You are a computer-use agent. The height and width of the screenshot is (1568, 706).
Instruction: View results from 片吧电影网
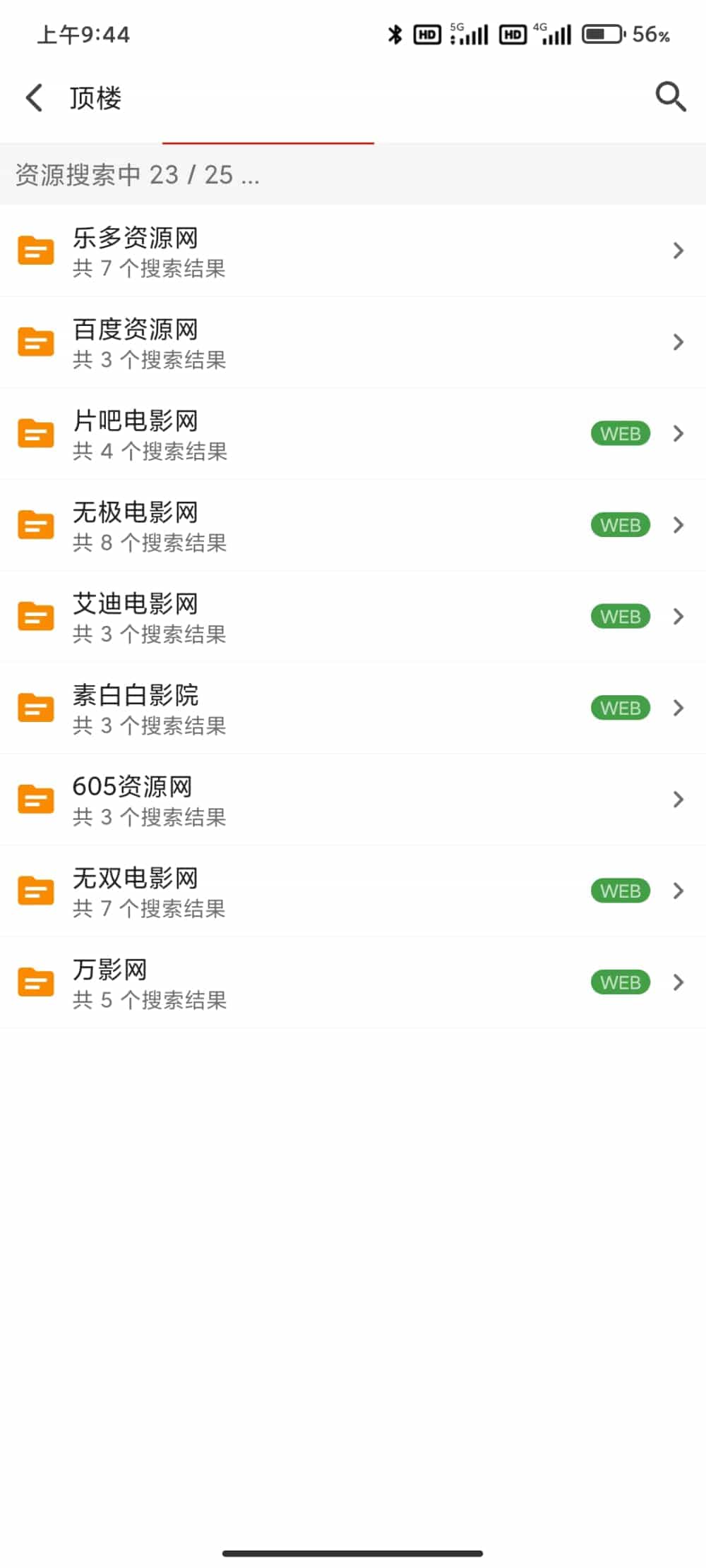coord(353,433)
